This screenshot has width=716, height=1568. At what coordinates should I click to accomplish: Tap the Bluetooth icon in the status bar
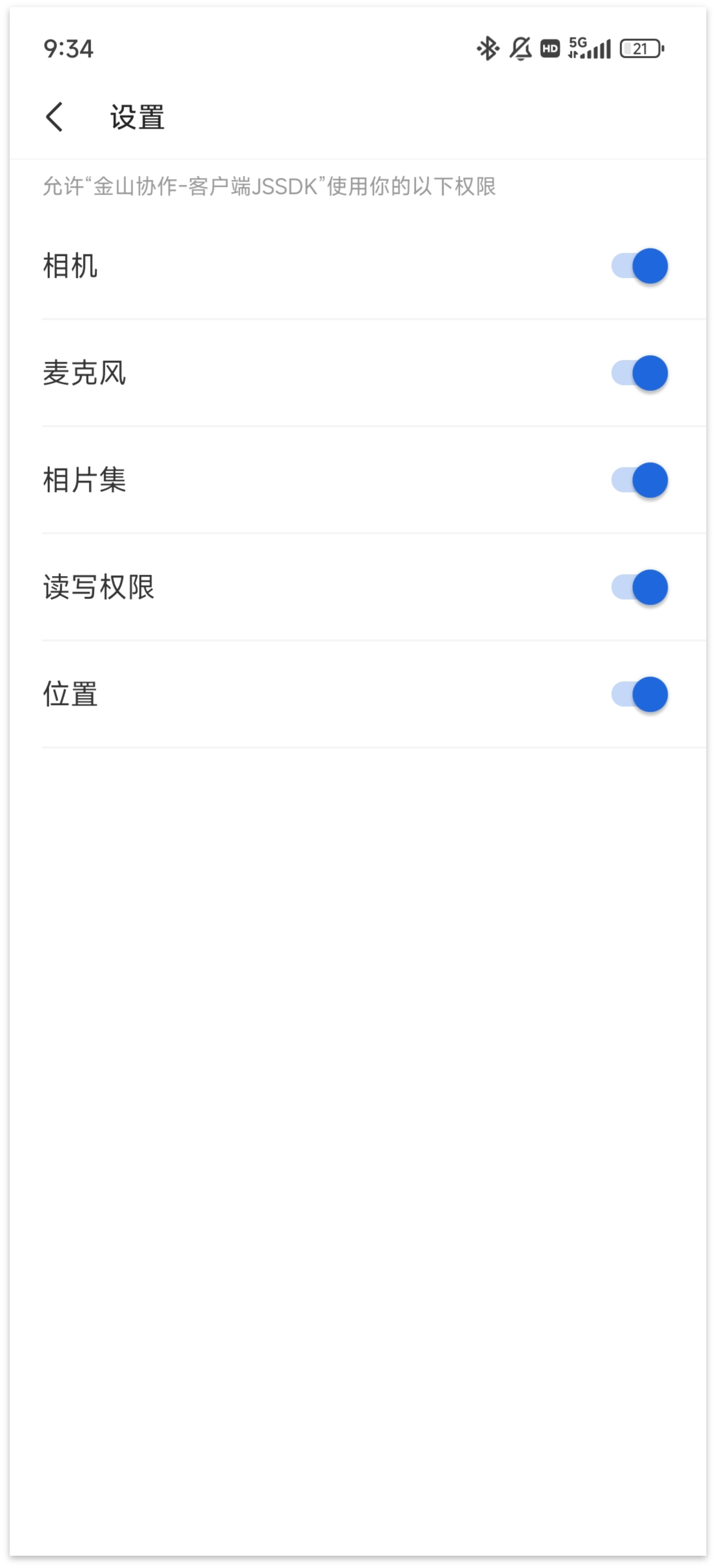[487, 48]
